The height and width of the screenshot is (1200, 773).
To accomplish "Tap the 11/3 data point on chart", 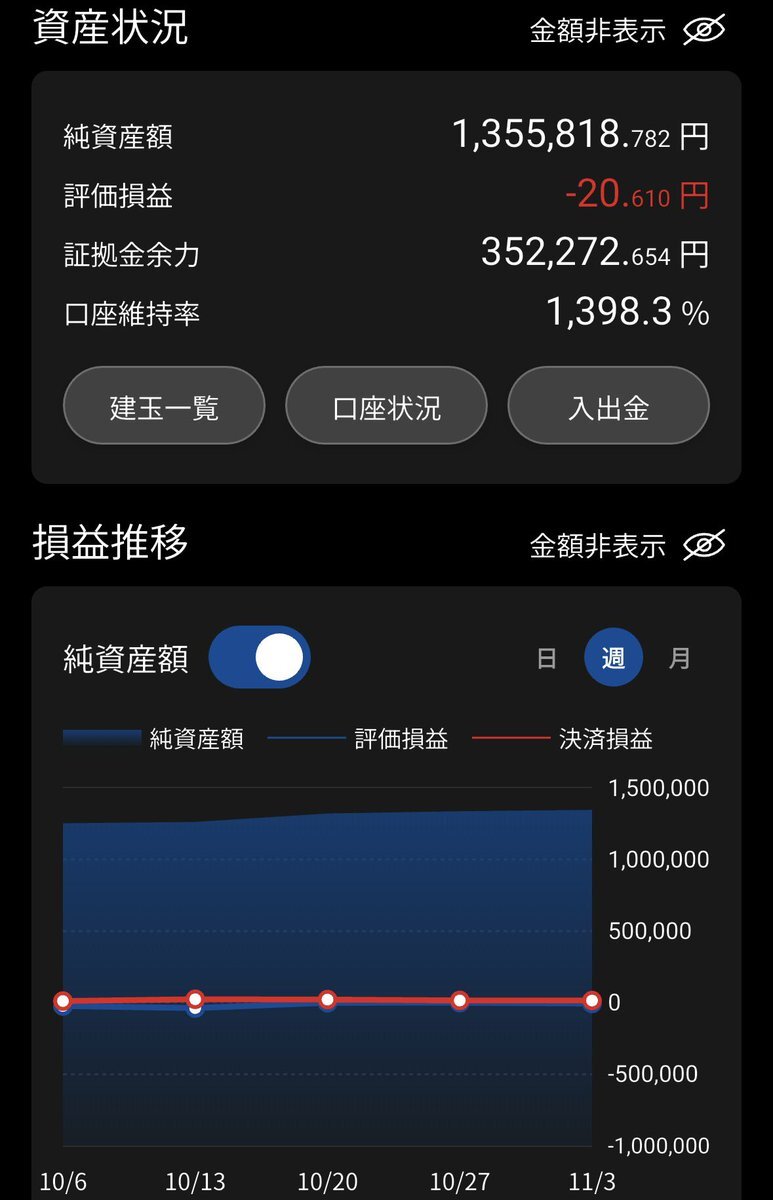I will point(592,1000).
